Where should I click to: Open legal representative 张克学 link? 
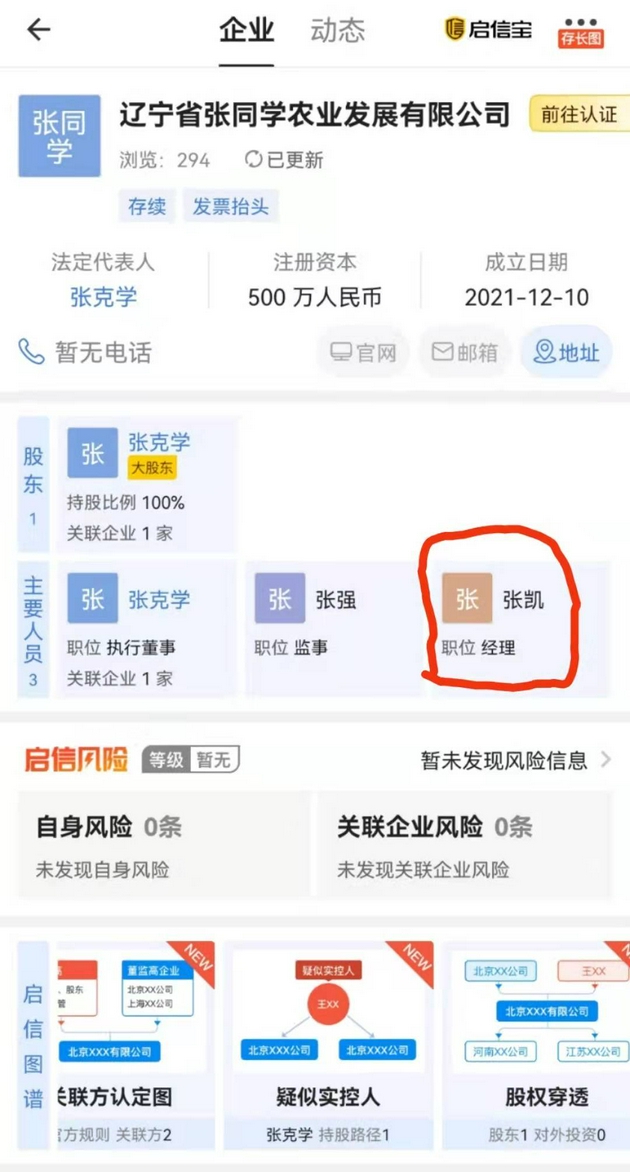(x=104, y=297)
